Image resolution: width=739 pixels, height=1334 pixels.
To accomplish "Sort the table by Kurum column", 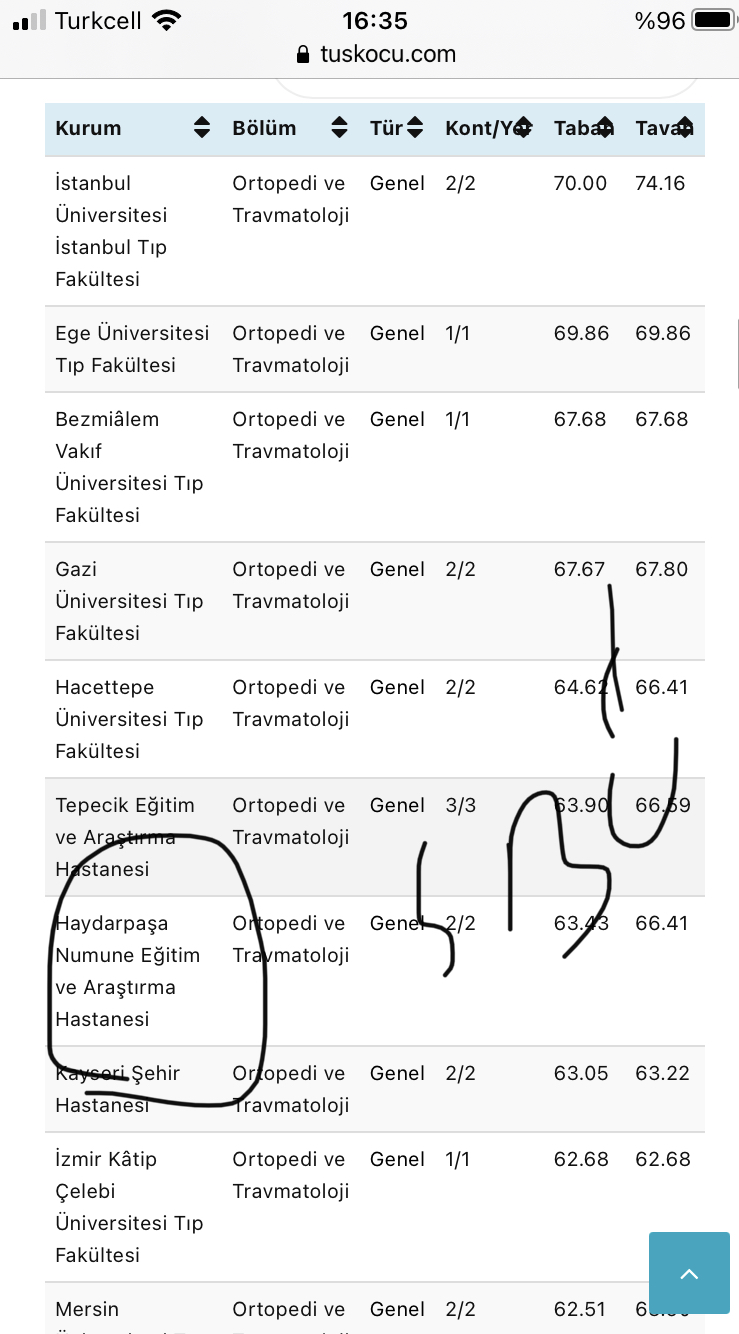I will pyautogui.click(x=133, y=128).
